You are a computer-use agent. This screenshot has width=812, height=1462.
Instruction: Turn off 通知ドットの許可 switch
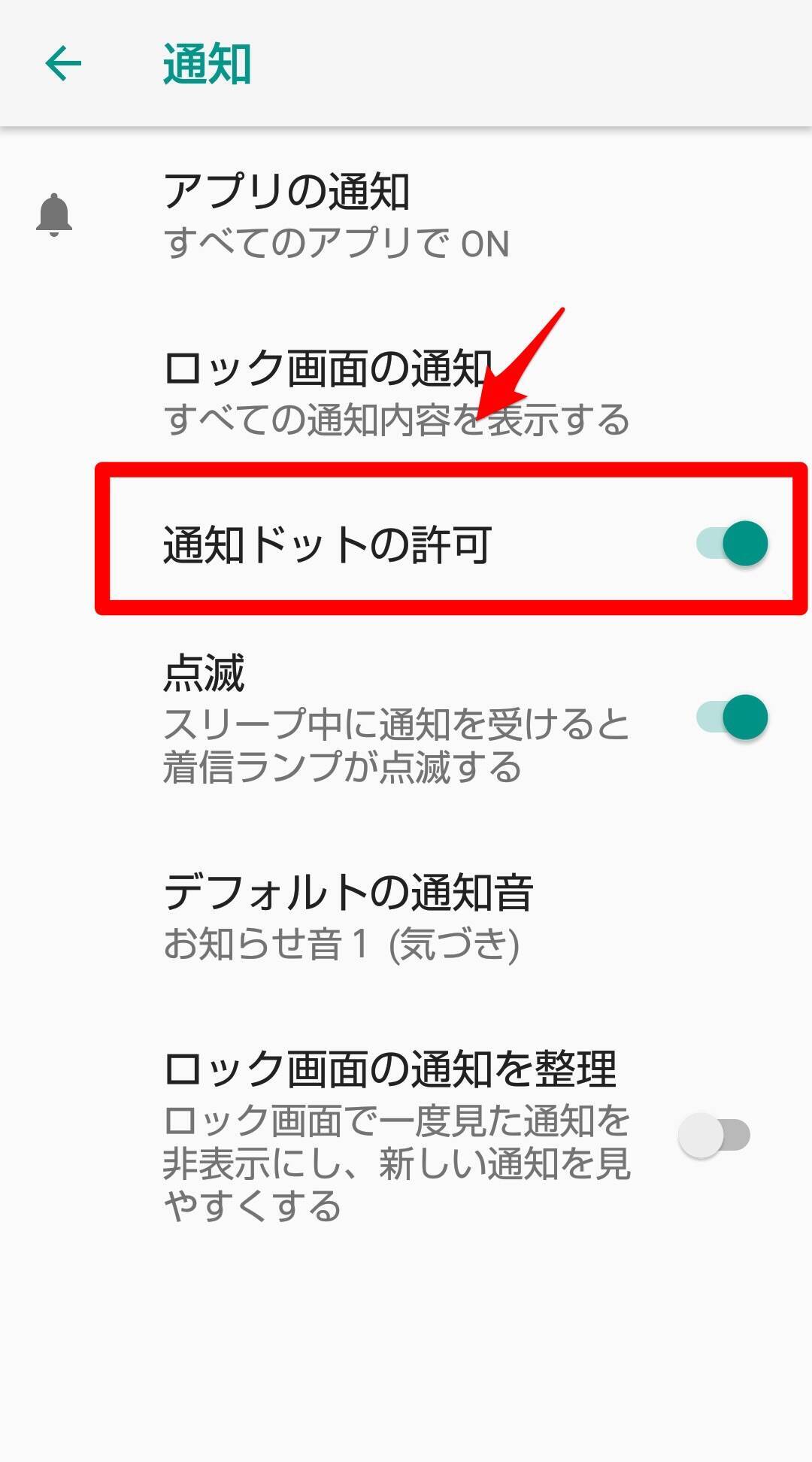(x=732, y=543)
